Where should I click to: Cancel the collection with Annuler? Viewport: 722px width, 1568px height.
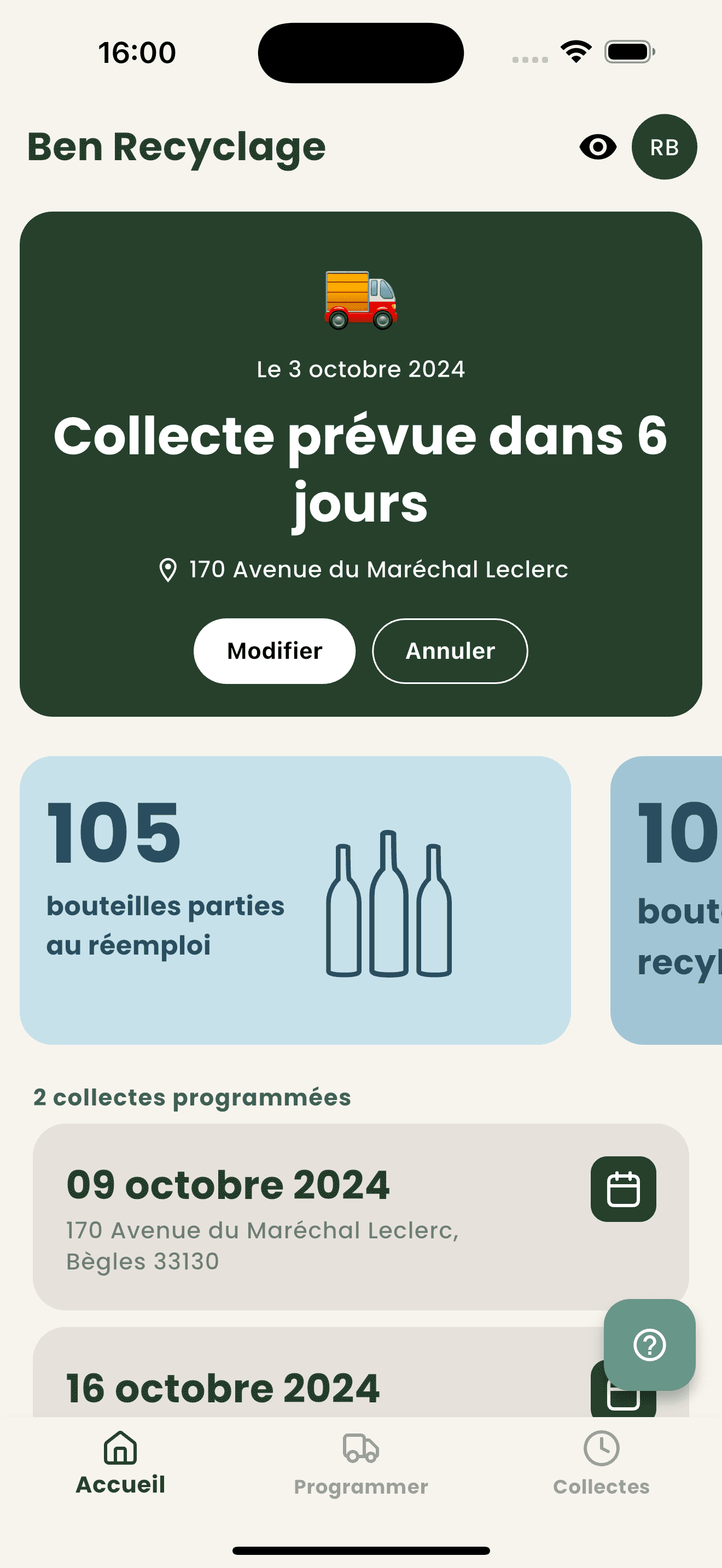tap(450, 651)
